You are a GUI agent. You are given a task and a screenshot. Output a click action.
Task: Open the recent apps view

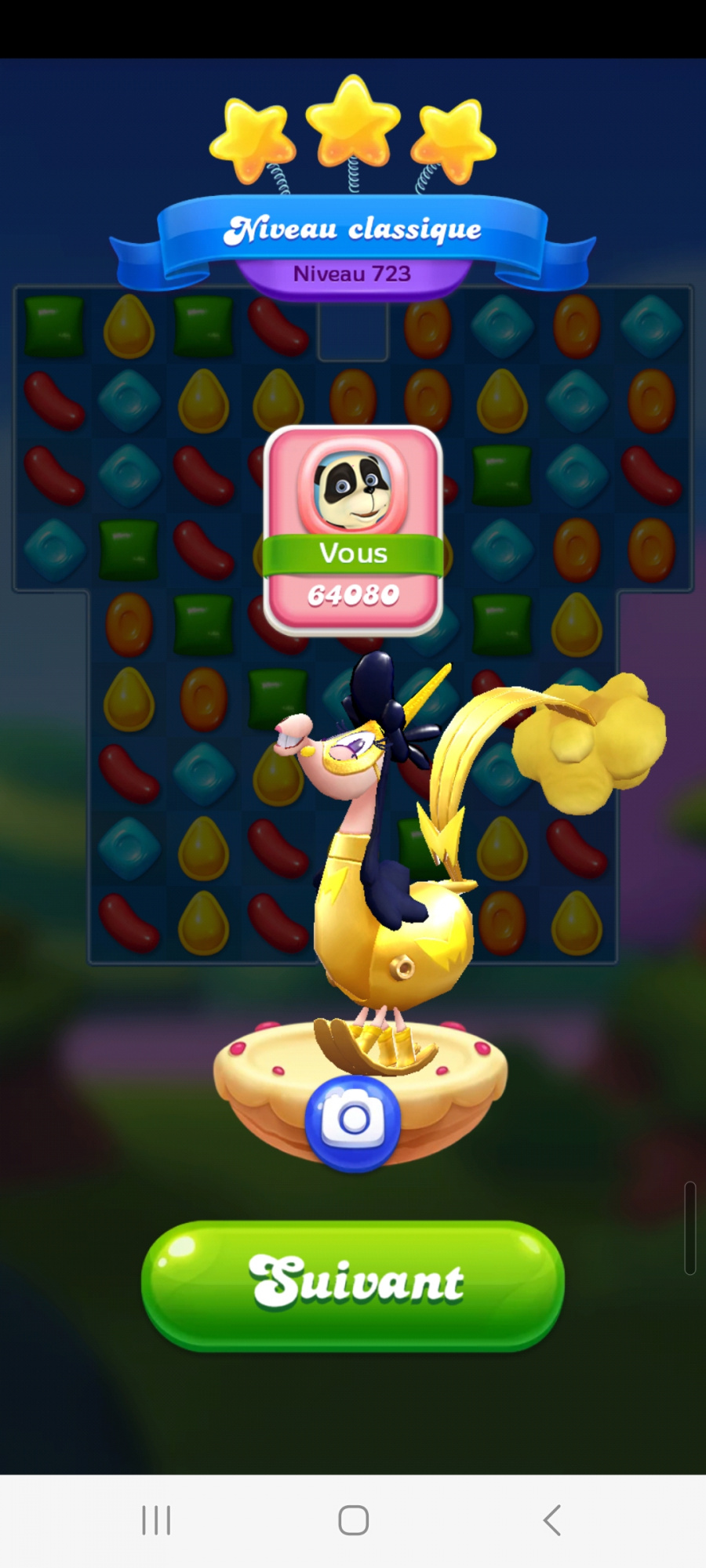pos(156,1520)
